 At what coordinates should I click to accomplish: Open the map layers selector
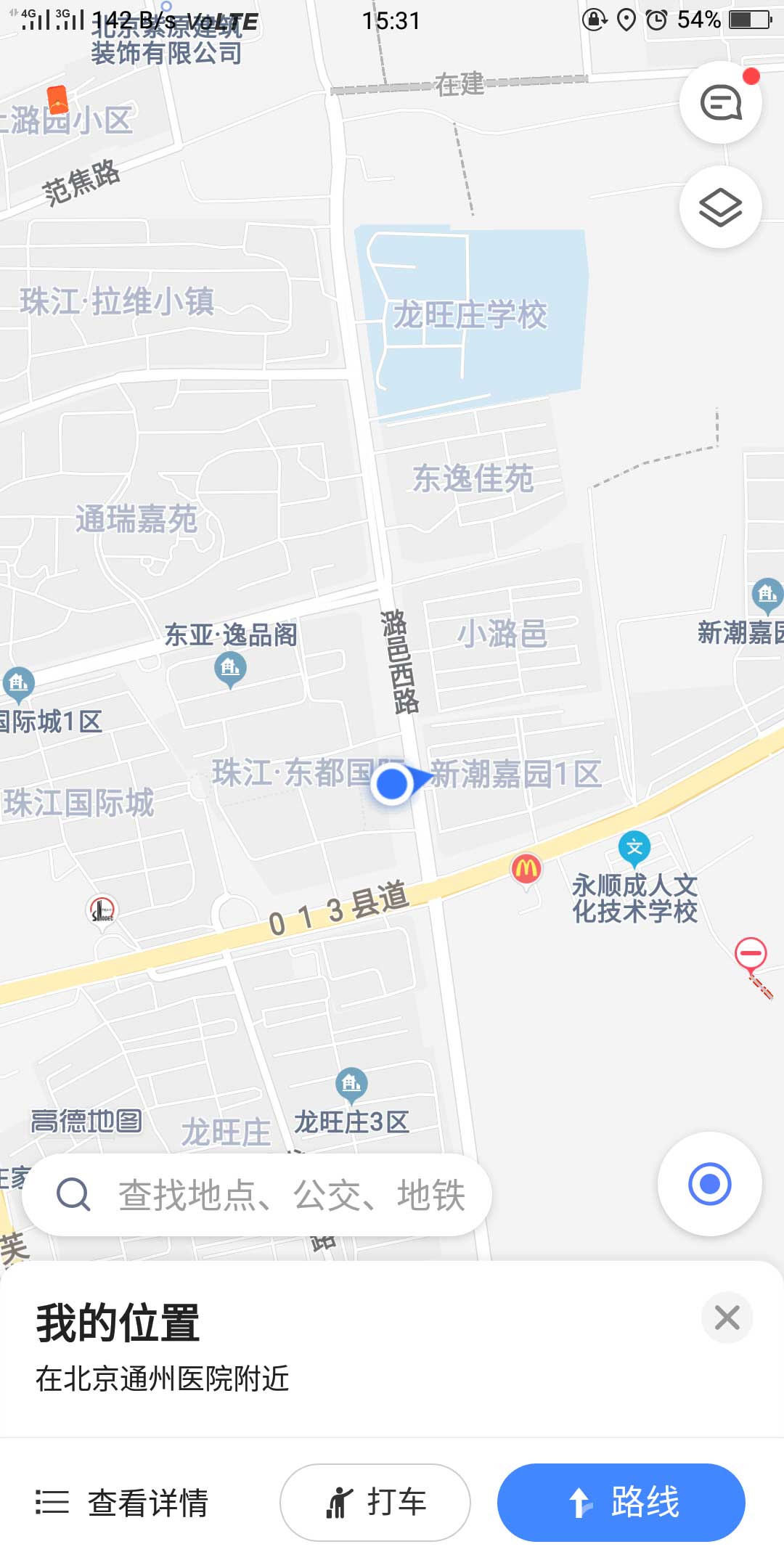click(x=720, y=208)
